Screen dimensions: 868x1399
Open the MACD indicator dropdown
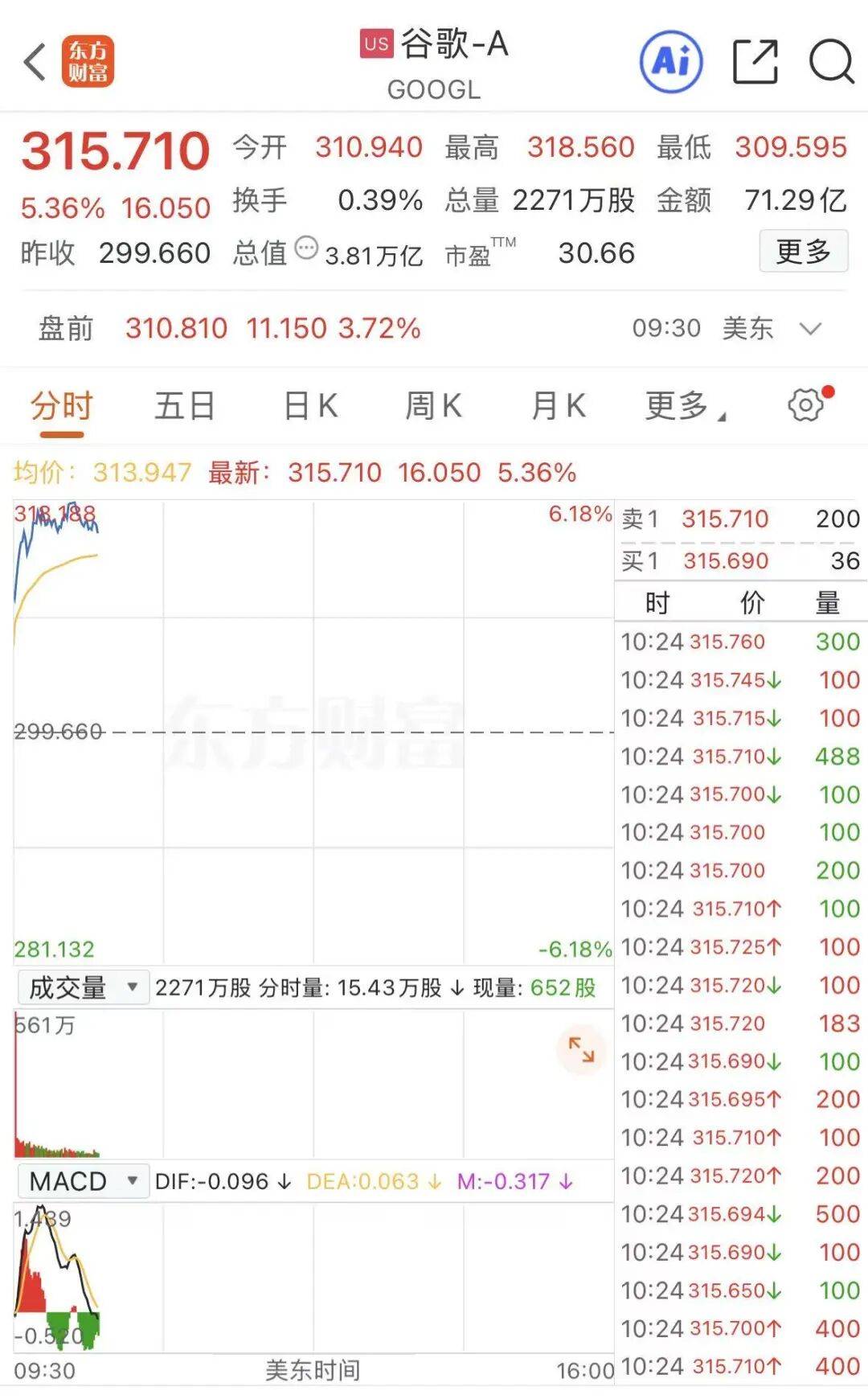click(84, 1181)
